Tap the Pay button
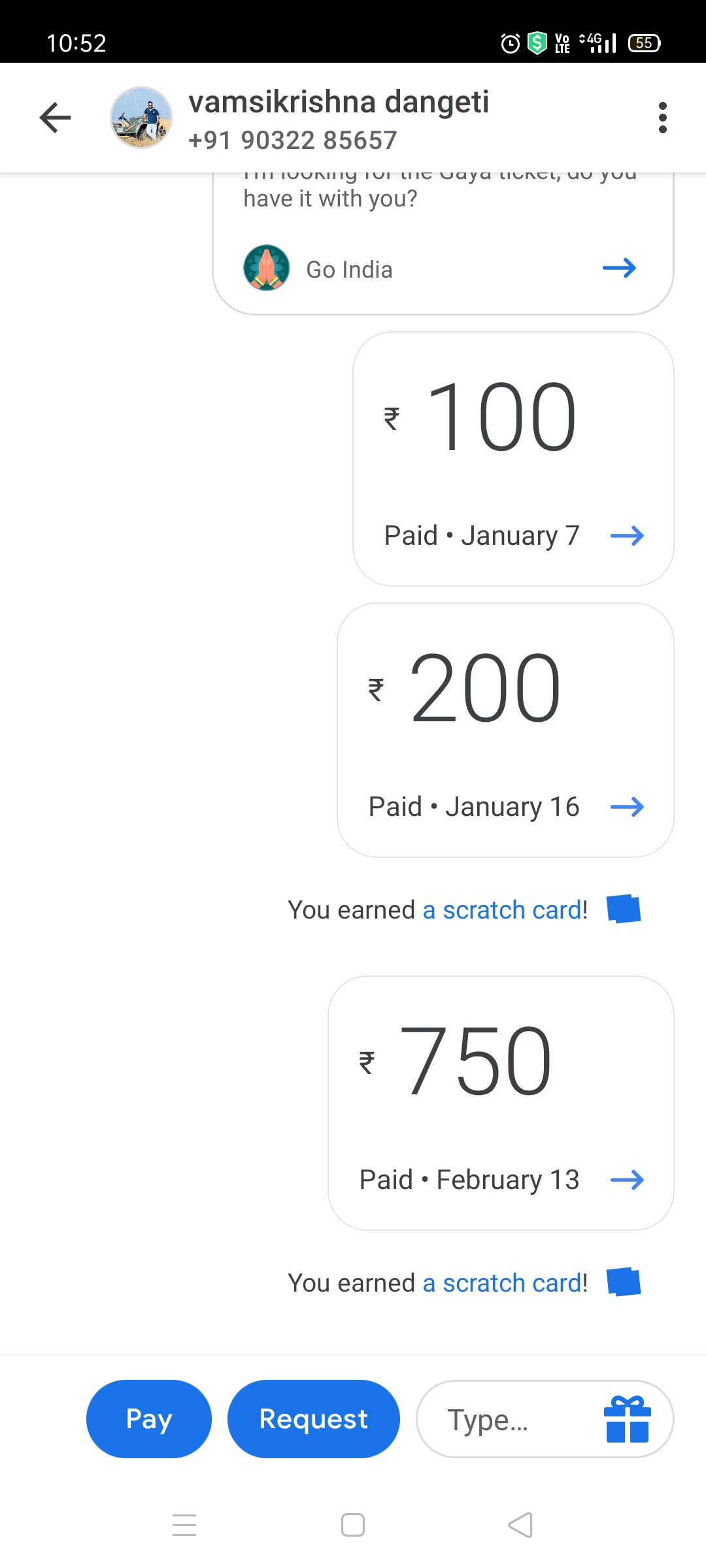The image size is (706, 1568). 149,1418
